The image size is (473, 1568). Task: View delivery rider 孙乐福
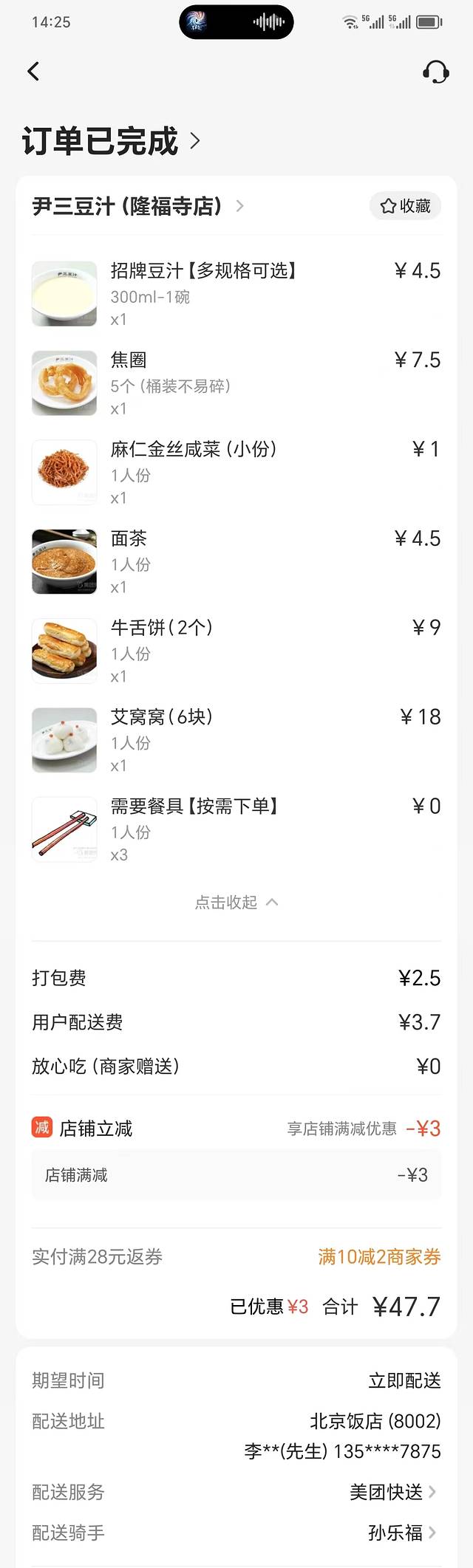pos(402,1533)
